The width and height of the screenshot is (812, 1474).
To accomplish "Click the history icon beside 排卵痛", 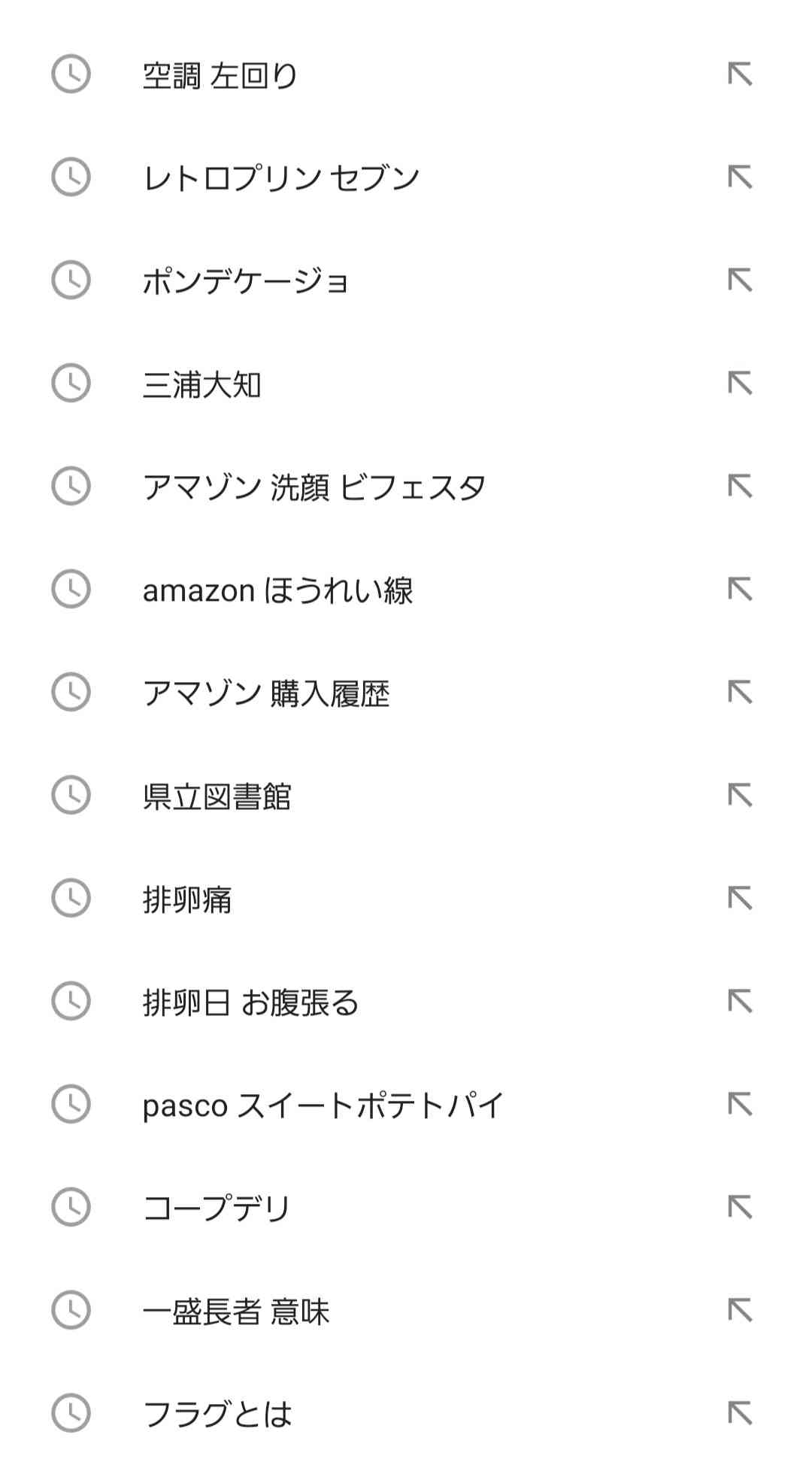I will click(70, 899).
